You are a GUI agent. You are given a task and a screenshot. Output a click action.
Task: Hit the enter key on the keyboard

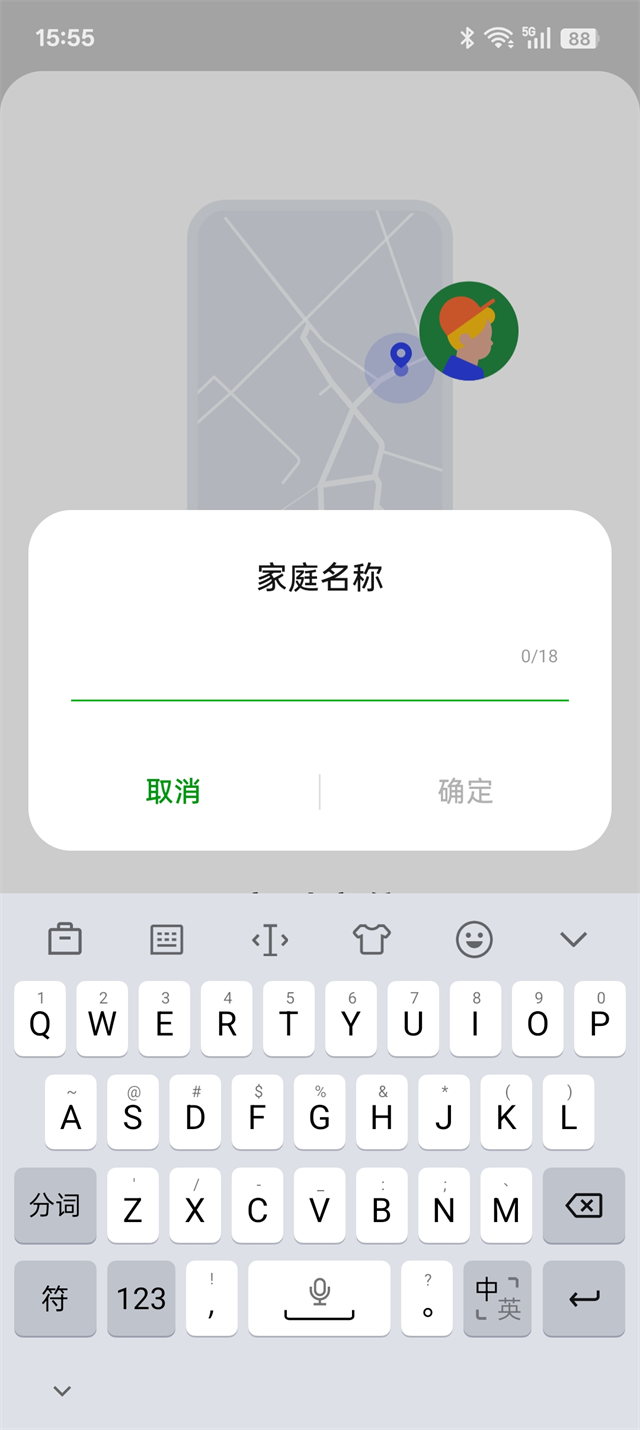click(584, 1298)
